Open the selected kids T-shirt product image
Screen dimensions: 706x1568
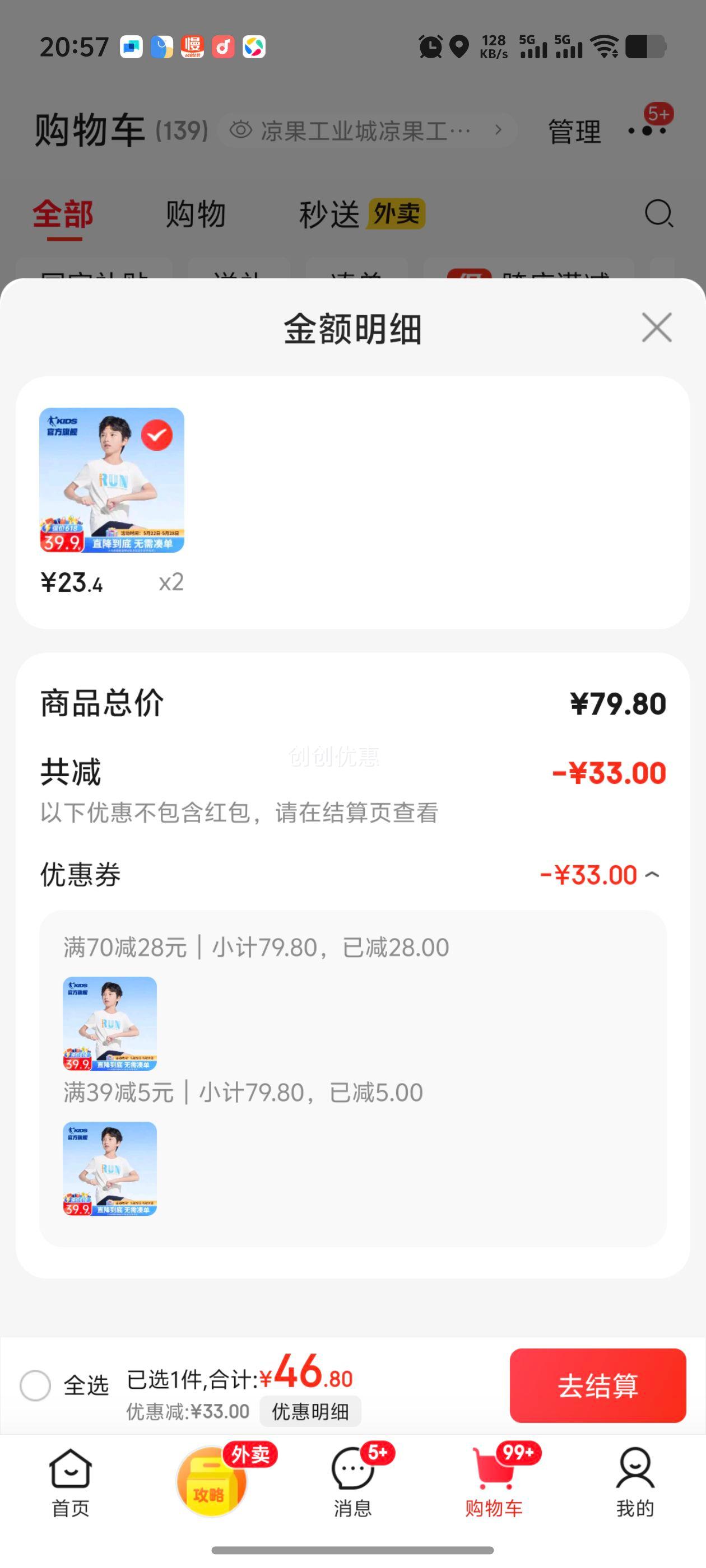coord(112,480)
